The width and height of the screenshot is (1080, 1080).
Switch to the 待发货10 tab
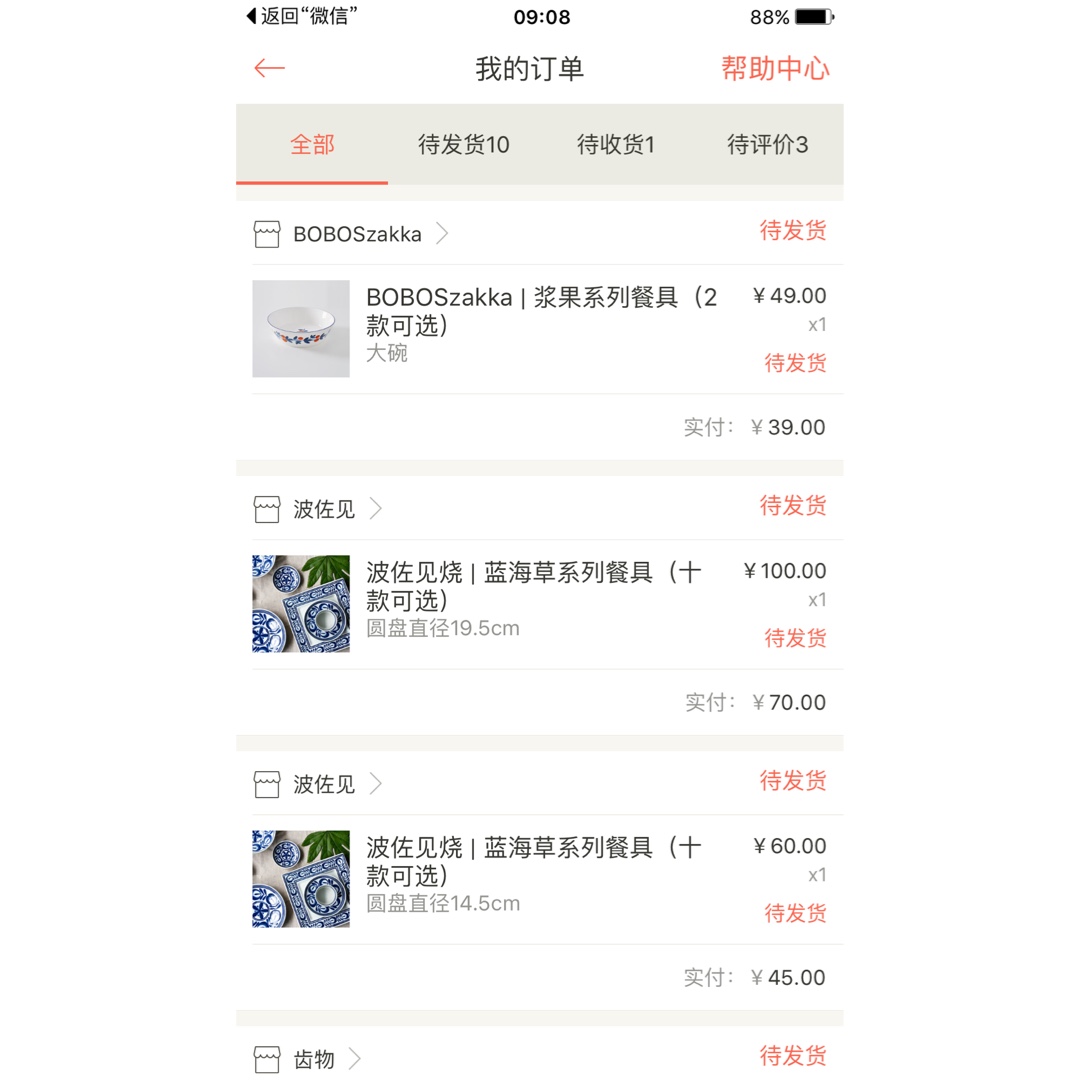463,145
